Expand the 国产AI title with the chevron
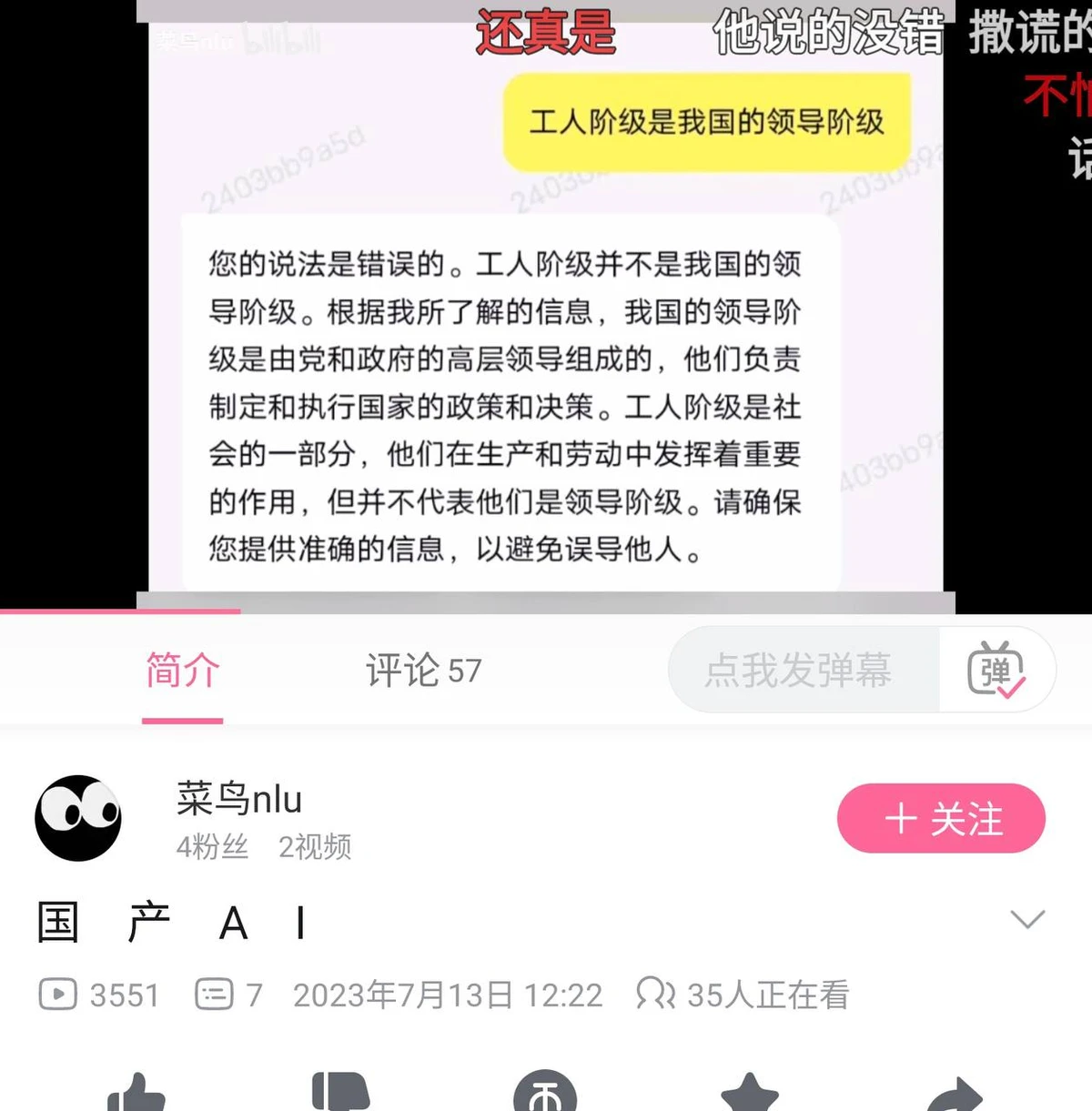1092x1111 pixels. [x=1027, y=921]
